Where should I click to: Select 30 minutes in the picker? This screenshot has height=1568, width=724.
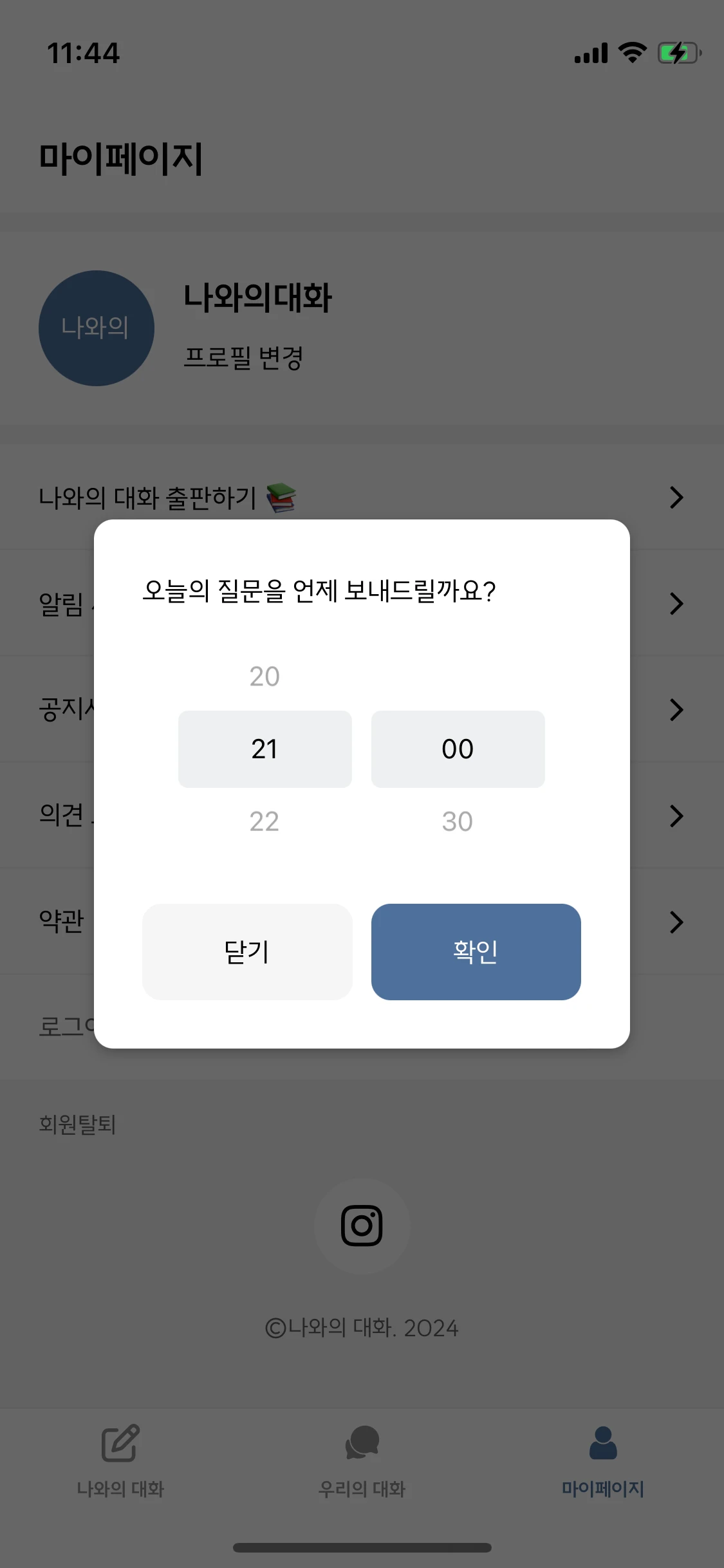pyautogui.click(x=458, y=821)
